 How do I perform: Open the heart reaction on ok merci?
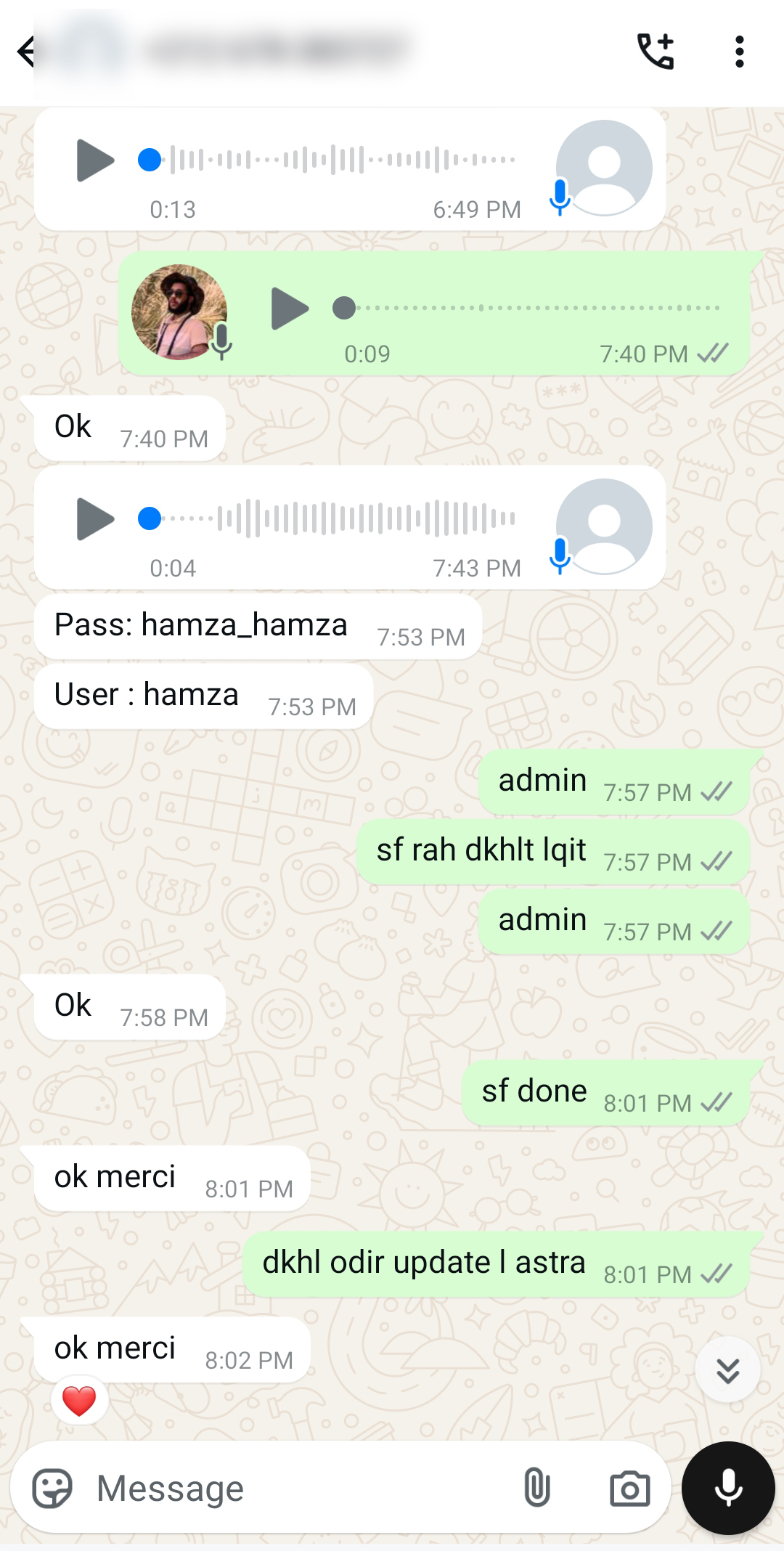(x=79, y=1401)
